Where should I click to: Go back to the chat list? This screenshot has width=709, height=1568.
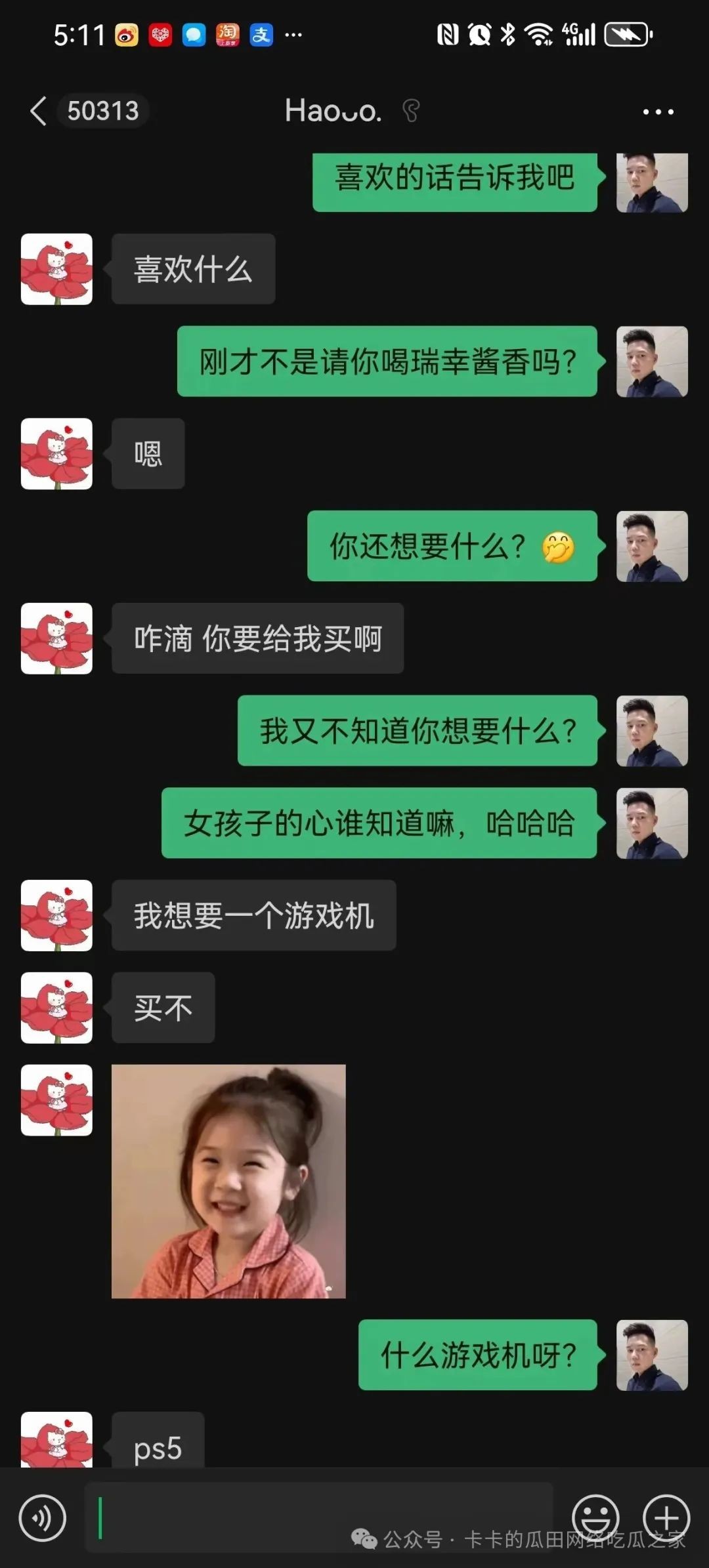[39, 111]
